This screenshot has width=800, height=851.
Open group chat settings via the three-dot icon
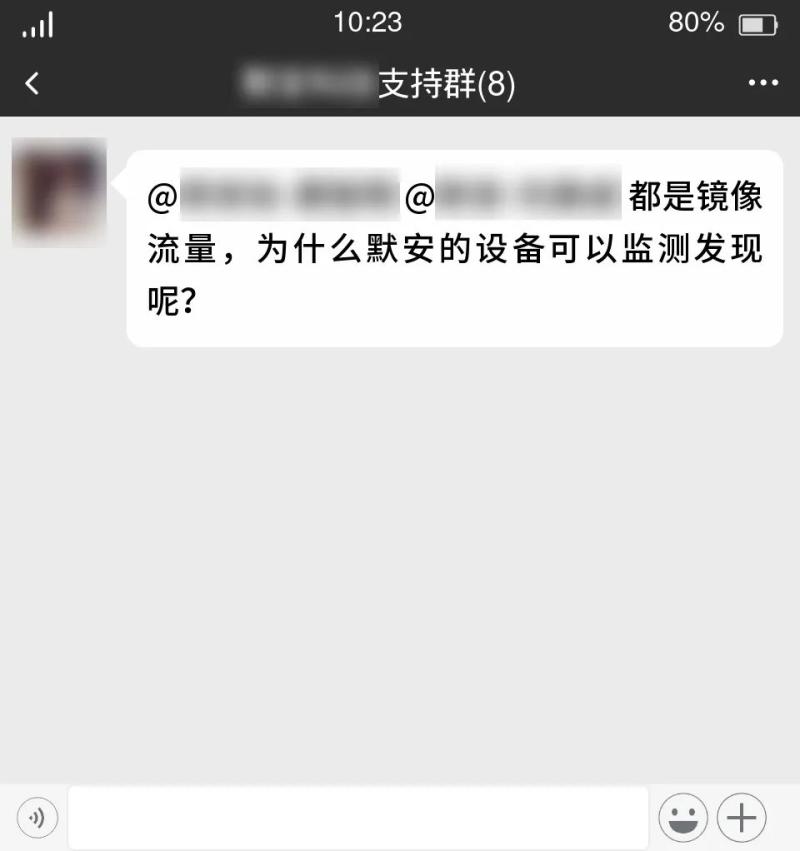tap(765, 84)
